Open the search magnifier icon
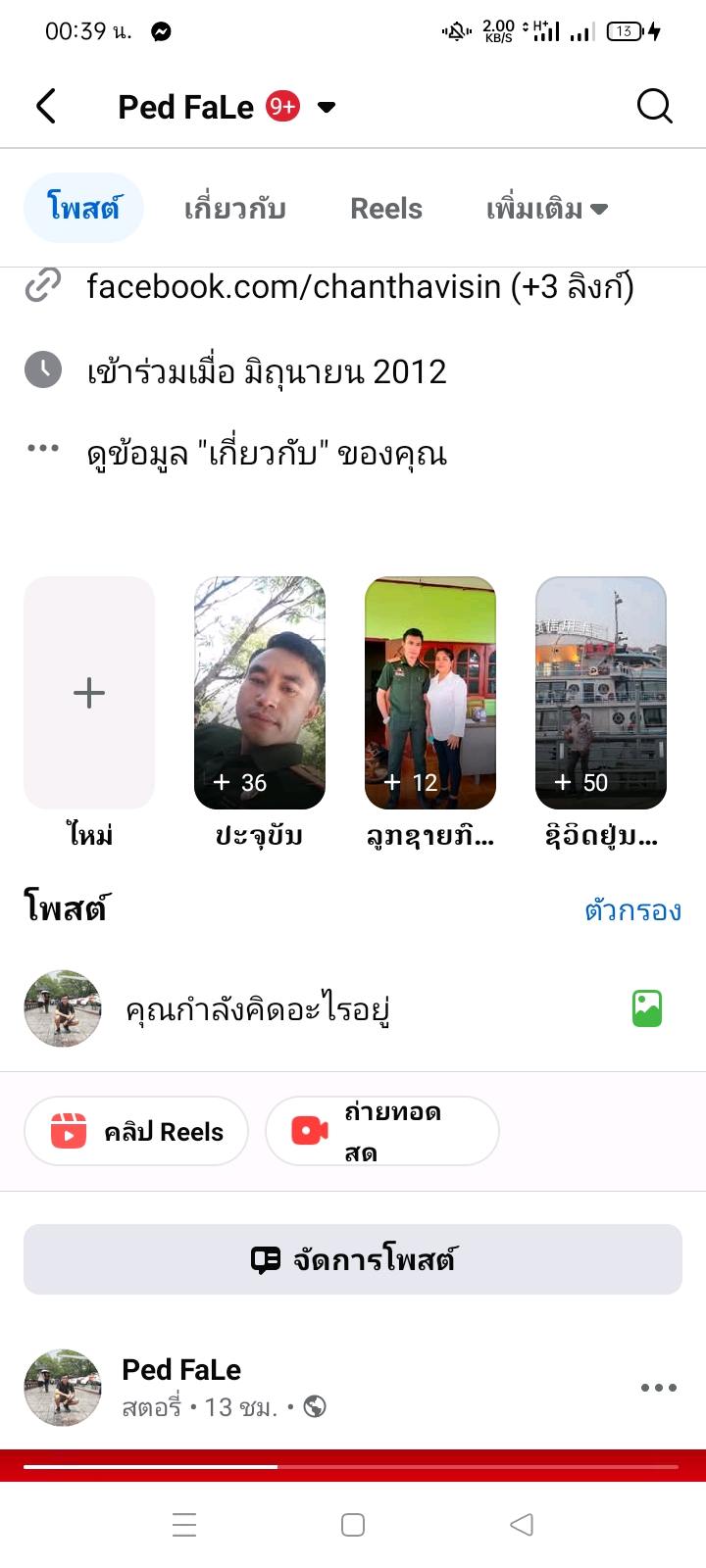The image size is (706, 1568). pos(654,106)
